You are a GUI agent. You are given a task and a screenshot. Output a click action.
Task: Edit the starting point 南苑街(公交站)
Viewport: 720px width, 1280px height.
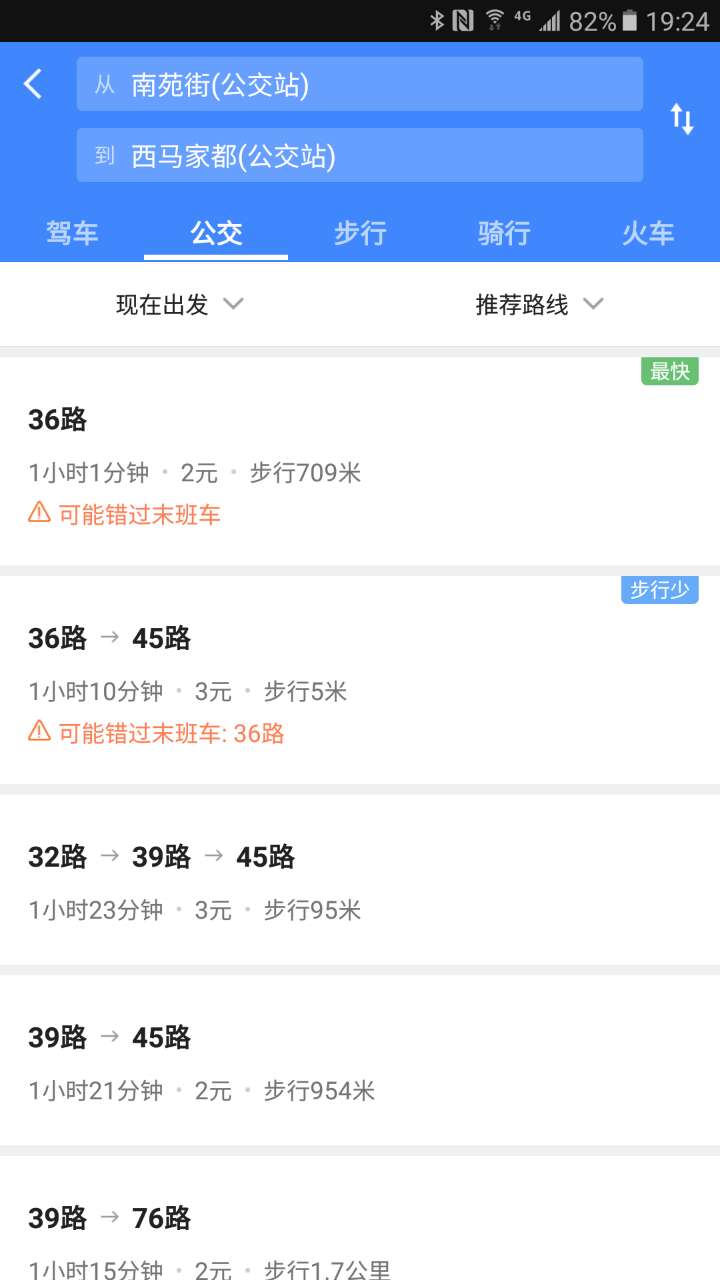[x=360, y=84]
